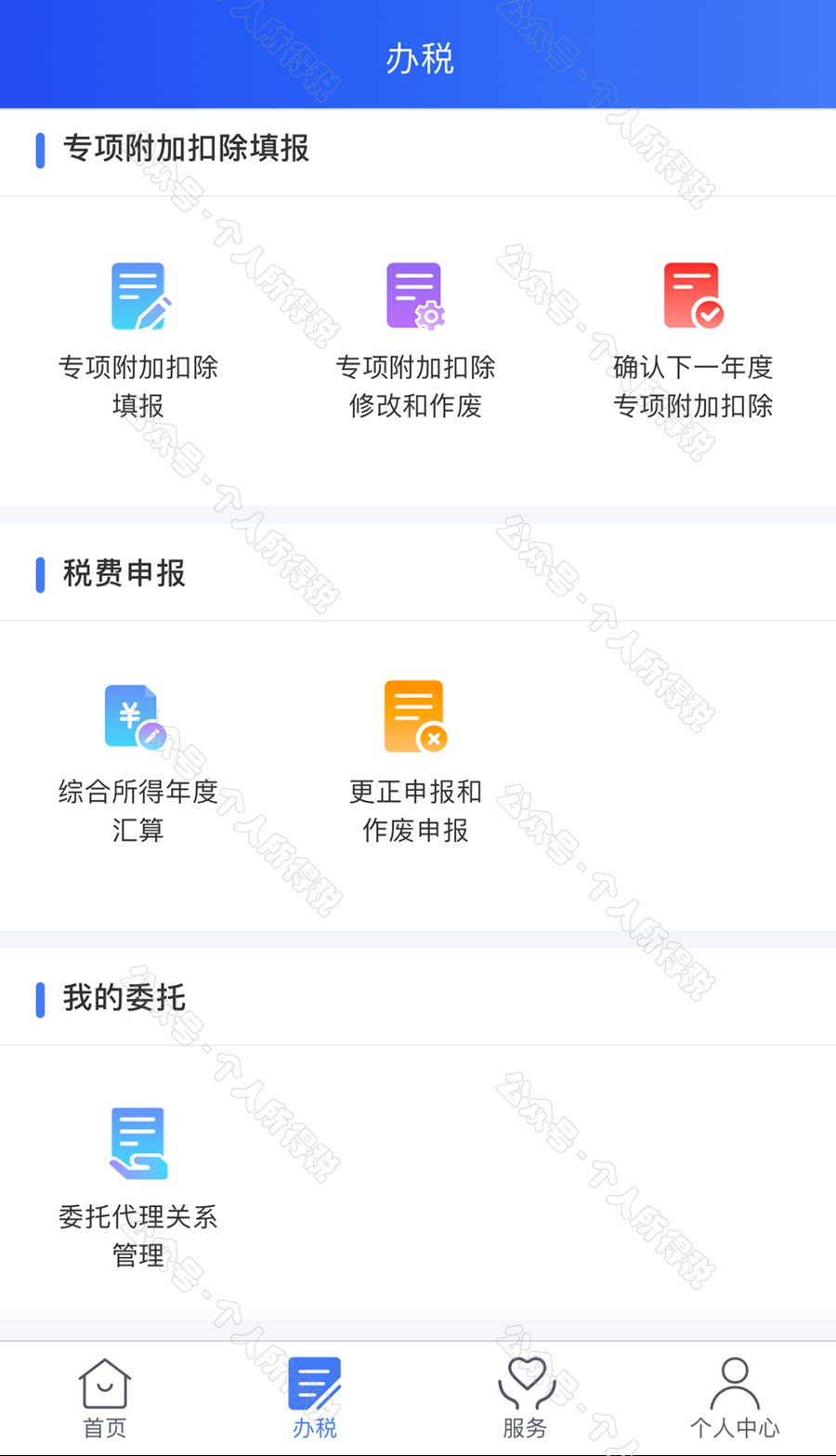Open 委托代理关系管理
The height and width of the screenshot is (1456, 836).
tap(137, 1145)
